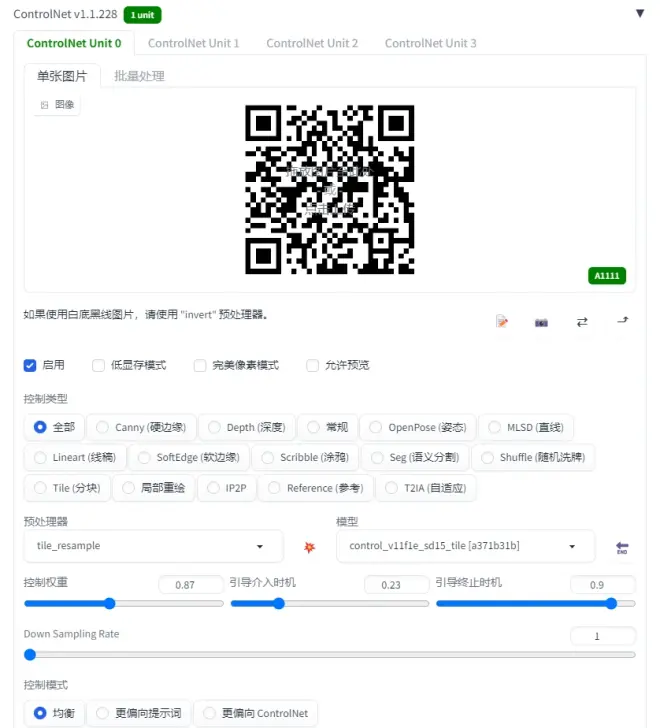
Task: Enable 允许预览 checkbox
Action: (312, 365)
